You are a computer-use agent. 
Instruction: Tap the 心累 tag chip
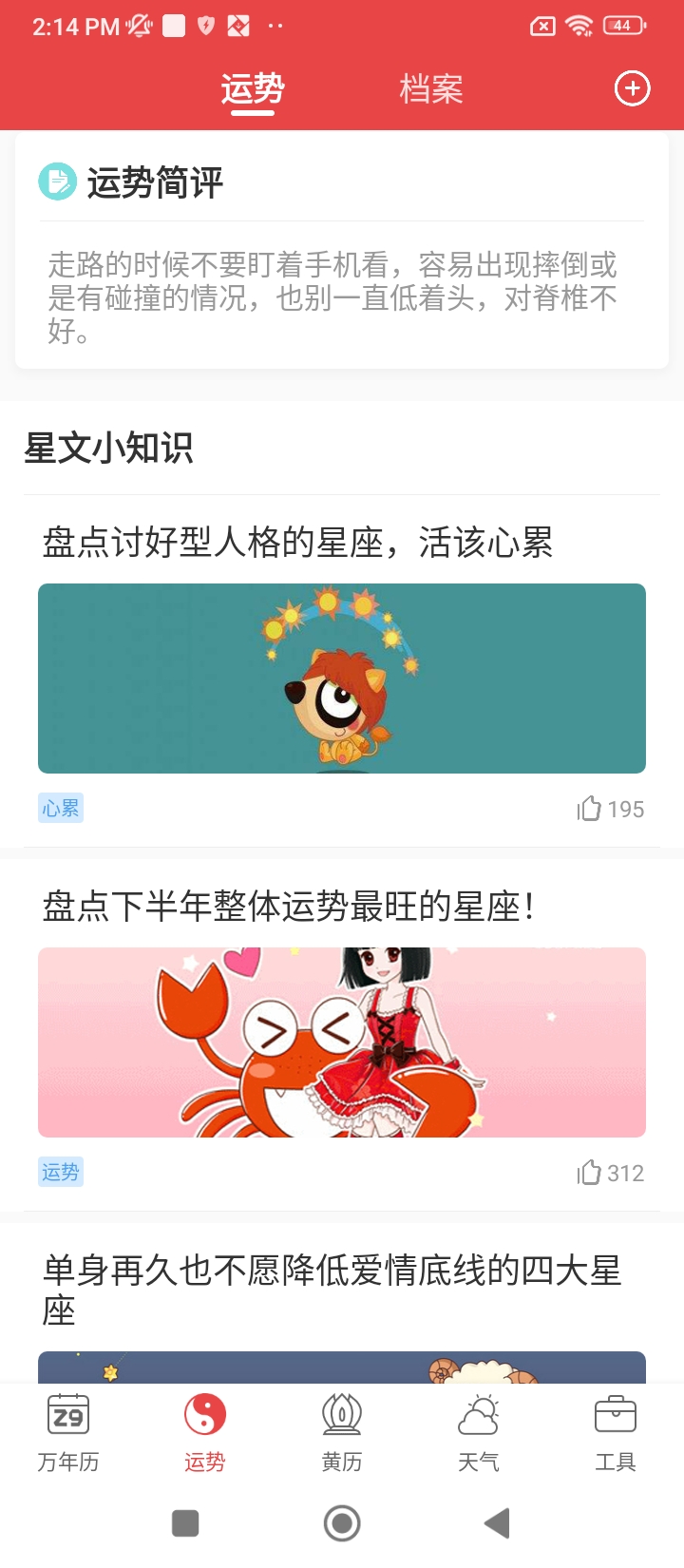[61, 808]
